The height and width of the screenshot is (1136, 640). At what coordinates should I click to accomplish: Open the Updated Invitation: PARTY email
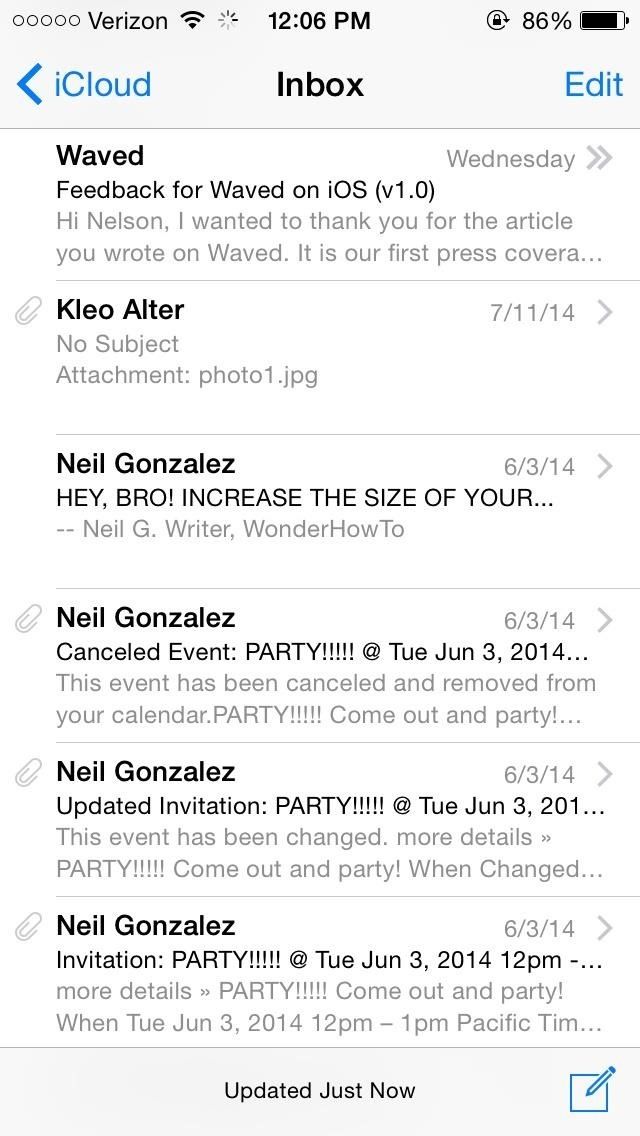[x=330, y=820]
